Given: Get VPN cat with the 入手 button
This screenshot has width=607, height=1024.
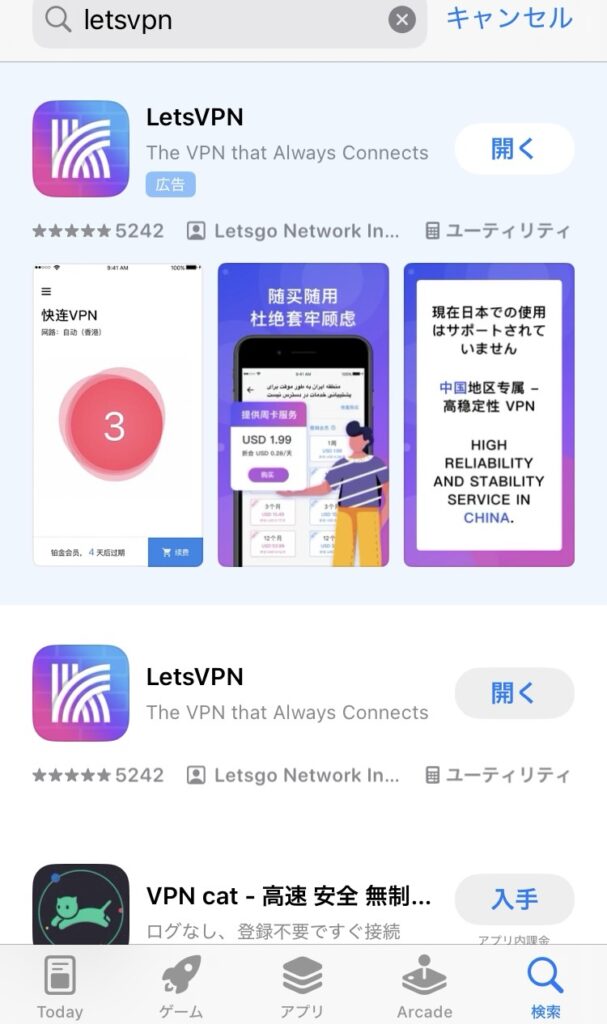Looking at the screenshot, I should (514, 899).
